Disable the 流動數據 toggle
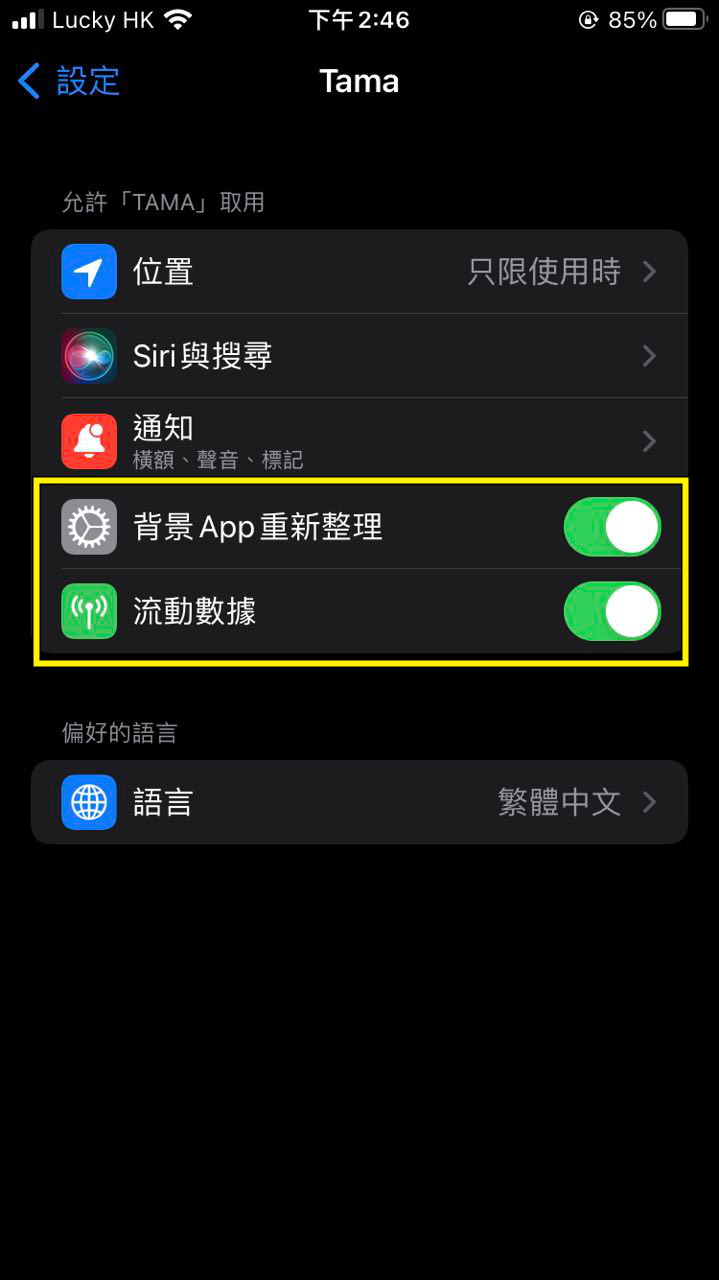 (612, 611)
